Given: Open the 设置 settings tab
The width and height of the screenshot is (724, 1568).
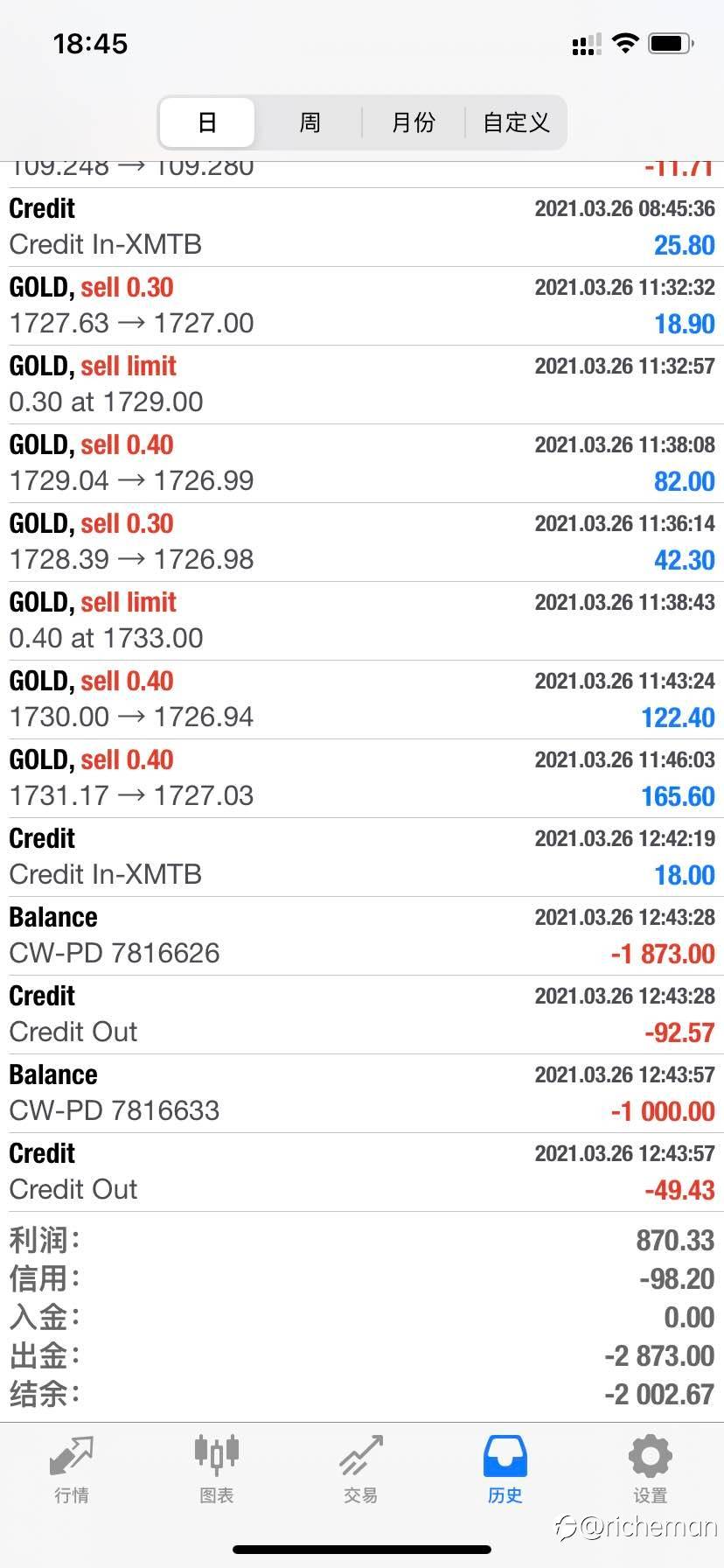Looking at the screenshot, I should pyautogui.click(x=651, y=1469).
